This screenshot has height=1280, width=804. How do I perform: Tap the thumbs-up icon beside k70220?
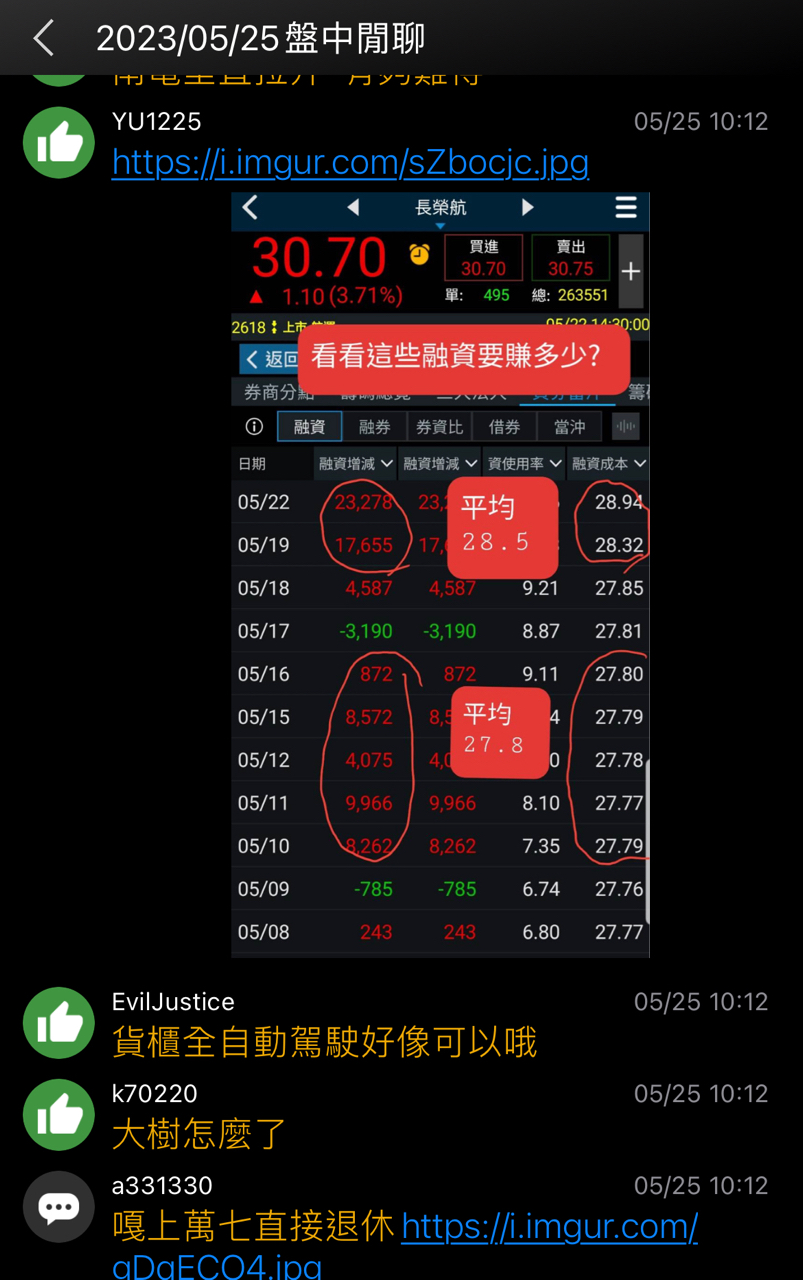point(59,1115)
